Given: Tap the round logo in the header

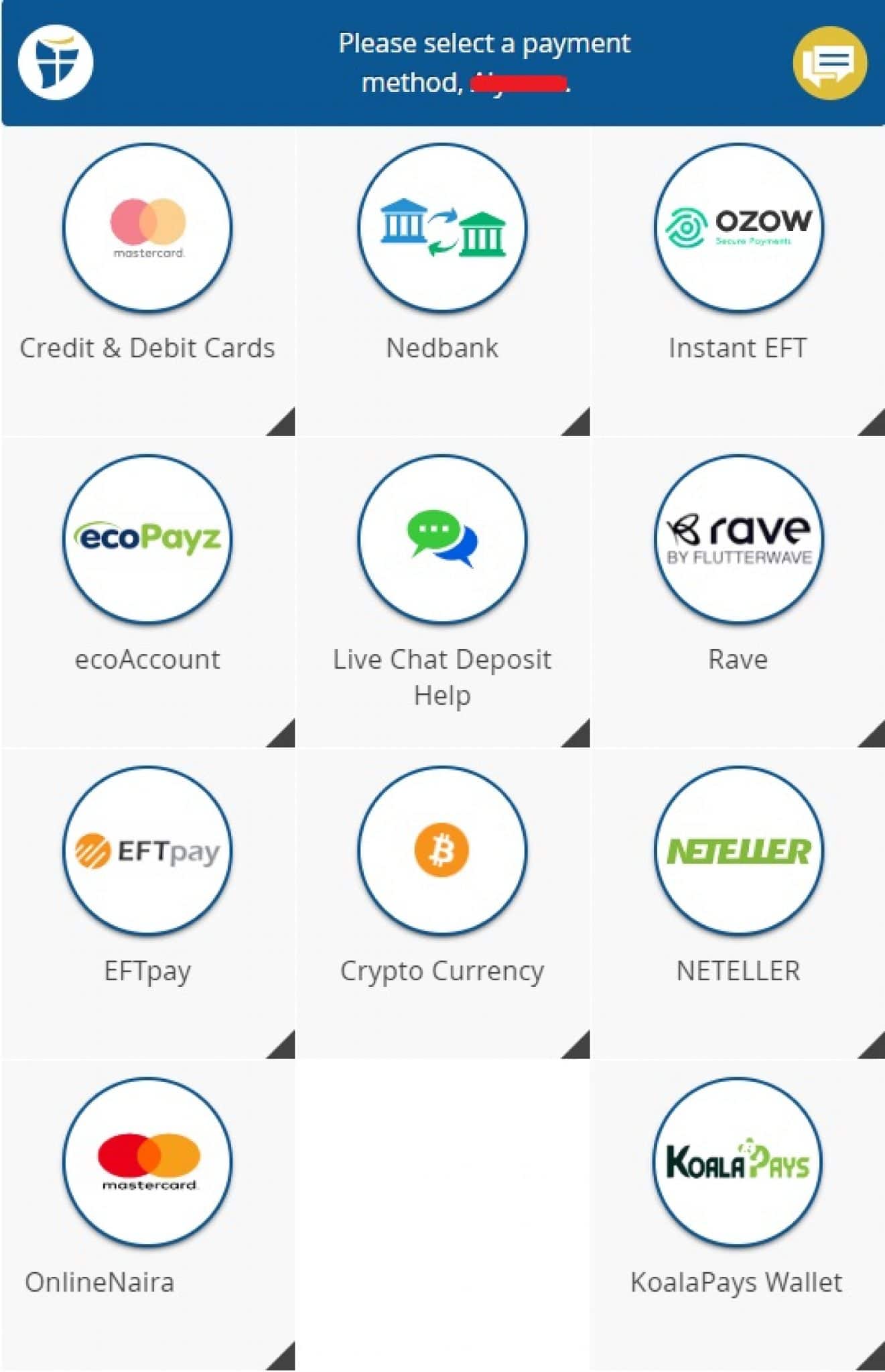Looking at the screenshot, I should pyautogui.click(x=56, y=62).
